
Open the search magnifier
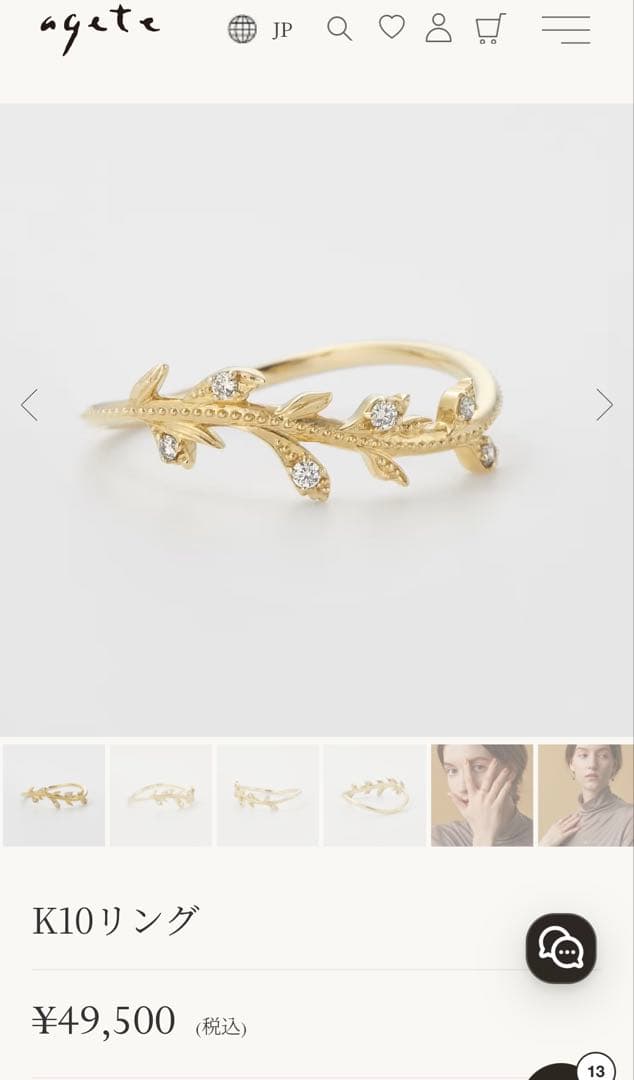tap(340, 30)
